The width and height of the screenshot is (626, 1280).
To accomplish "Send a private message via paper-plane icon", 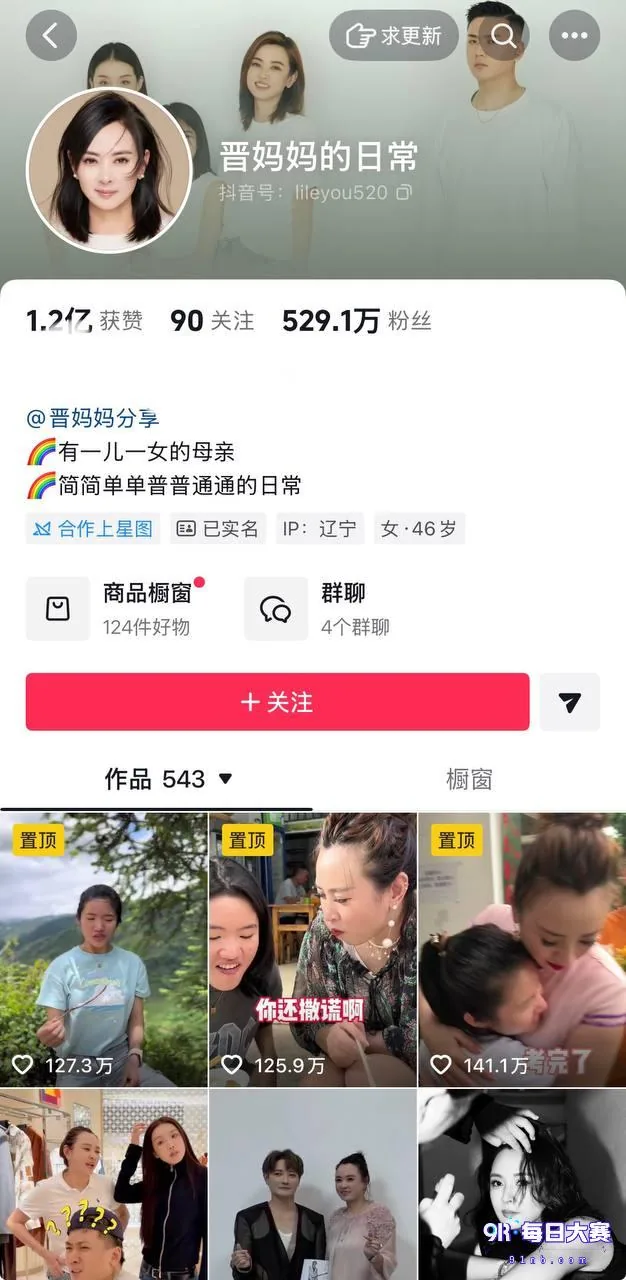I will [570, 702].
